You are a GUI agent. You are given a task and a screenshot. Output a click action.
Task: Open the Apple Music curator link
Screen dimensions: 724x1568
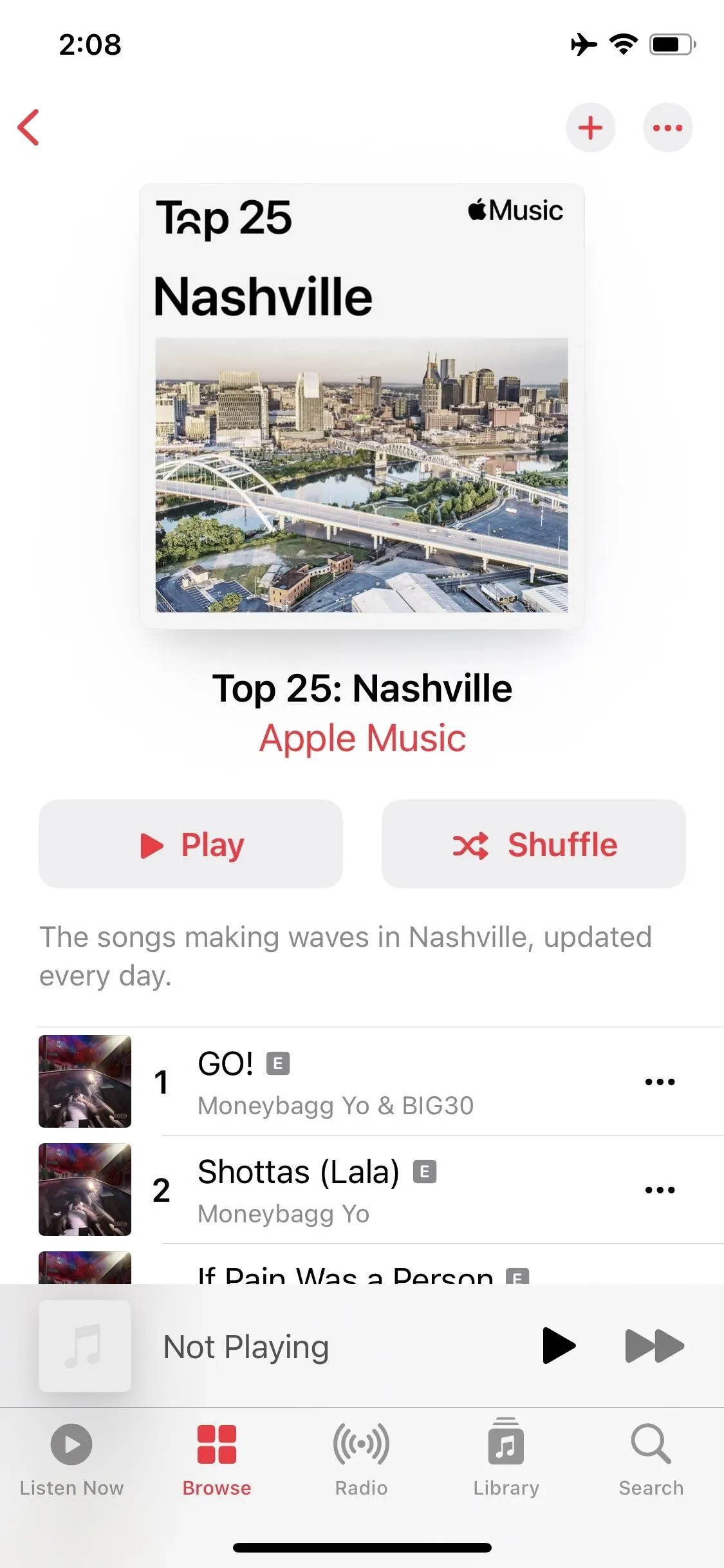pyautogui.click(x=362, y=738)
